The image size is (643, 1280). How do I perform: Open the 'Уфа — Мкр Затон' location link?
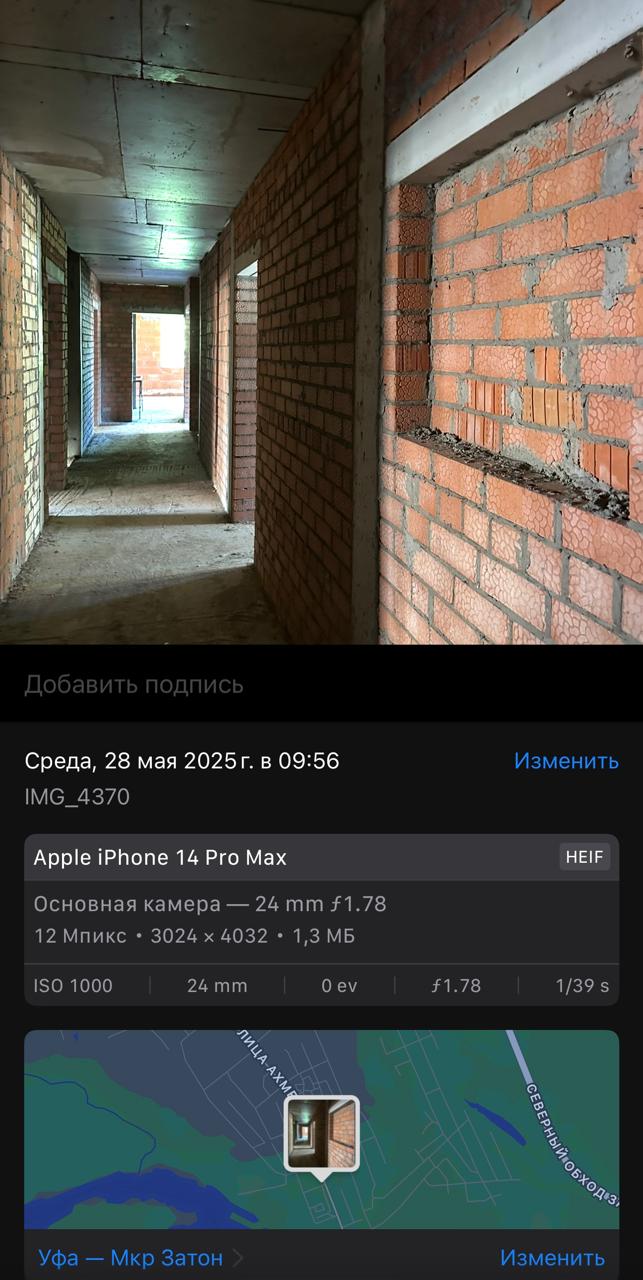[141, 1257]
